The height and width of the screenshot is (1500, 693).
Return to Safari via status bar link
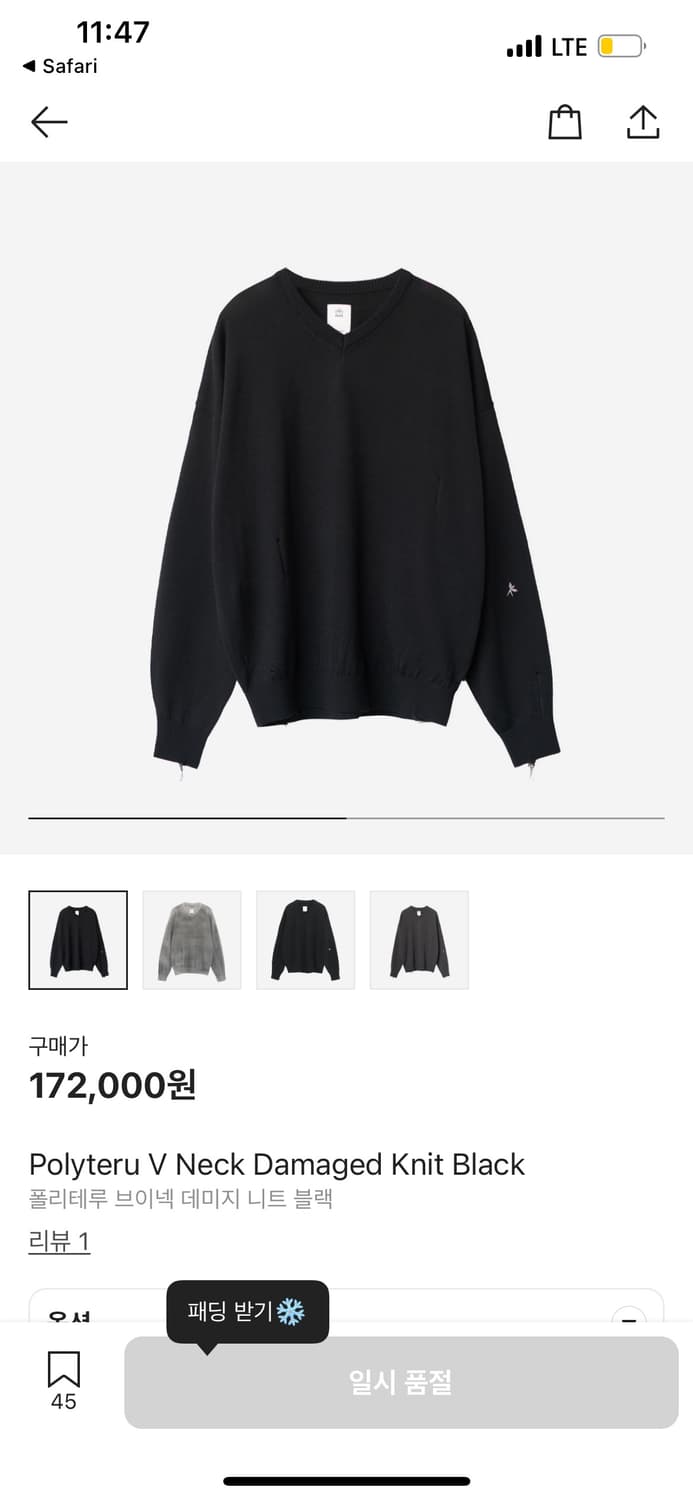[60, 66]
